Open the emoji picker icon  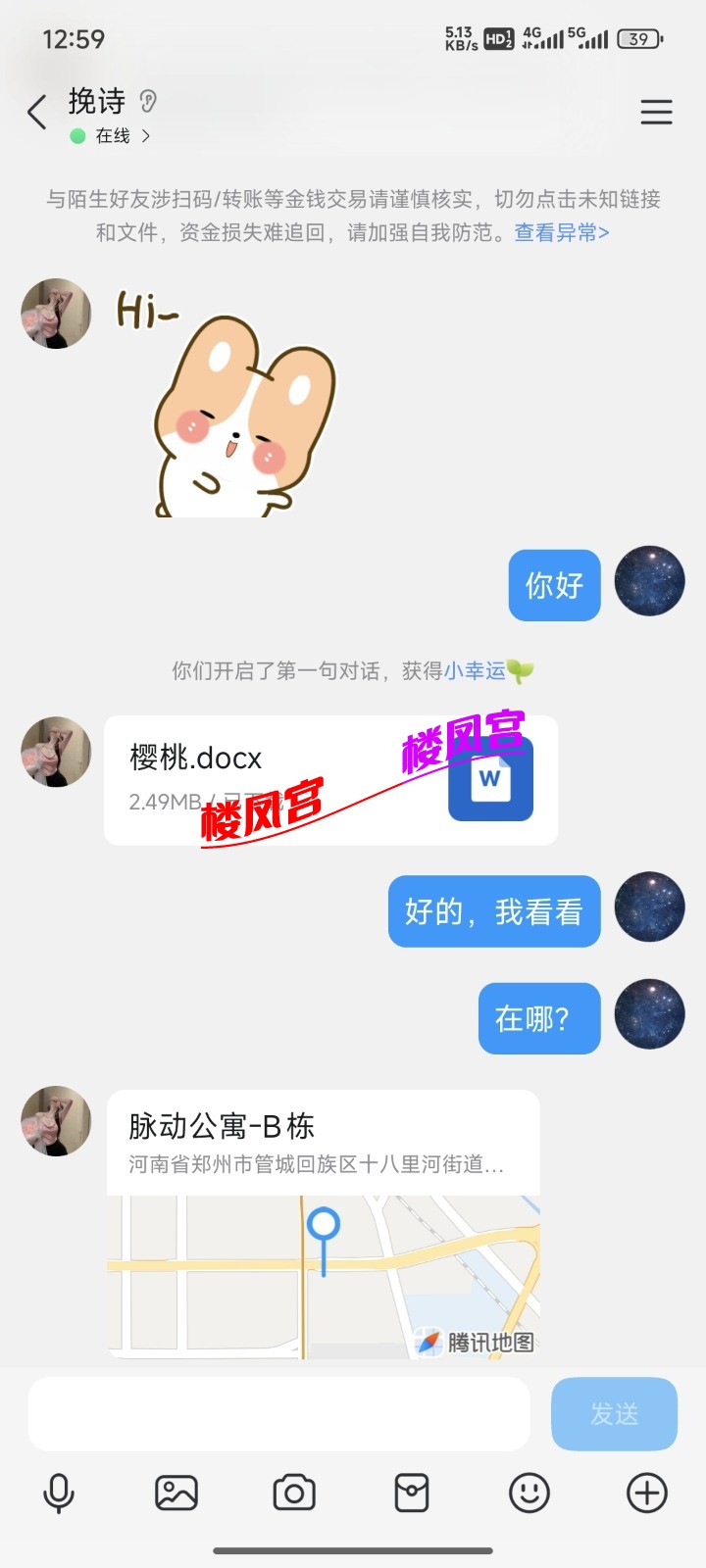529,1493
